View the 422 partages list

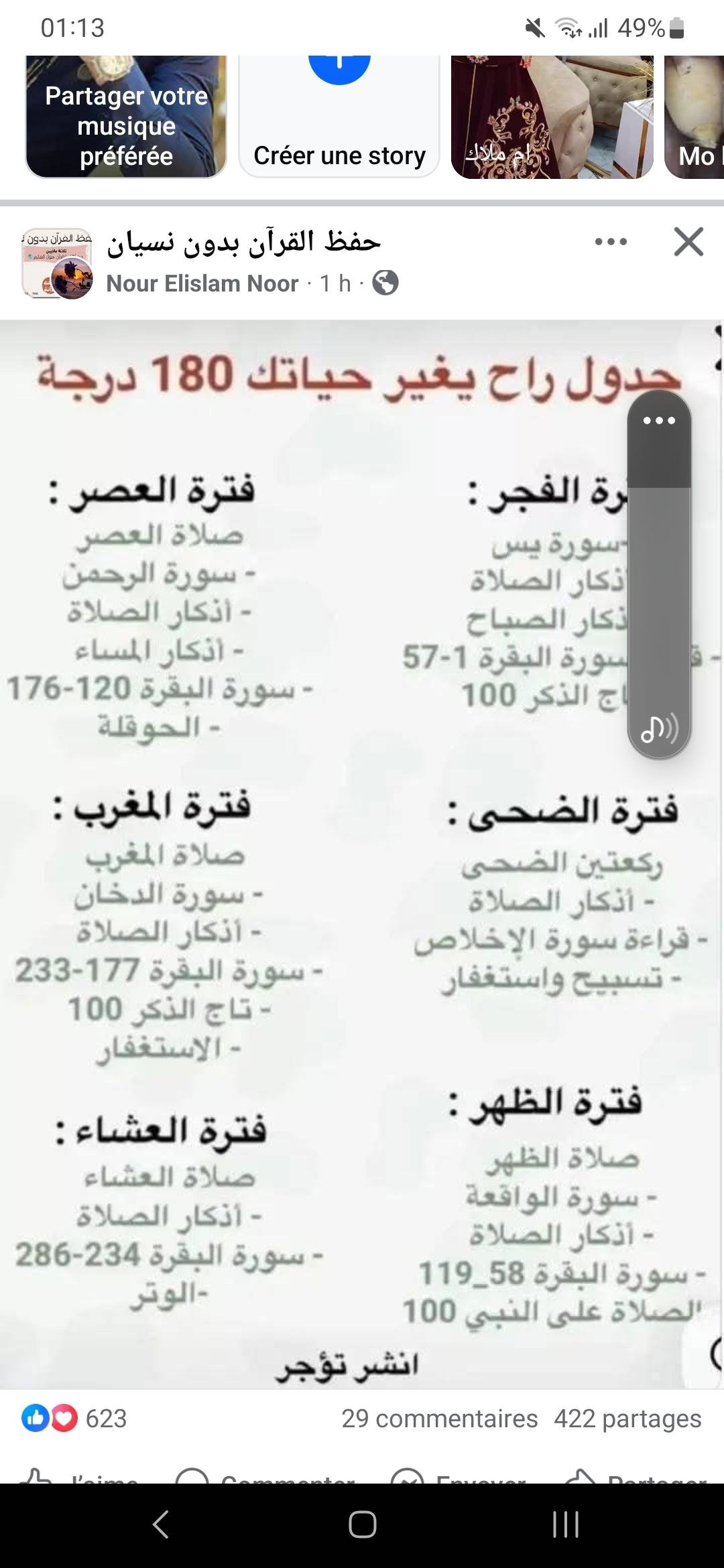(x=627, y=1419)
